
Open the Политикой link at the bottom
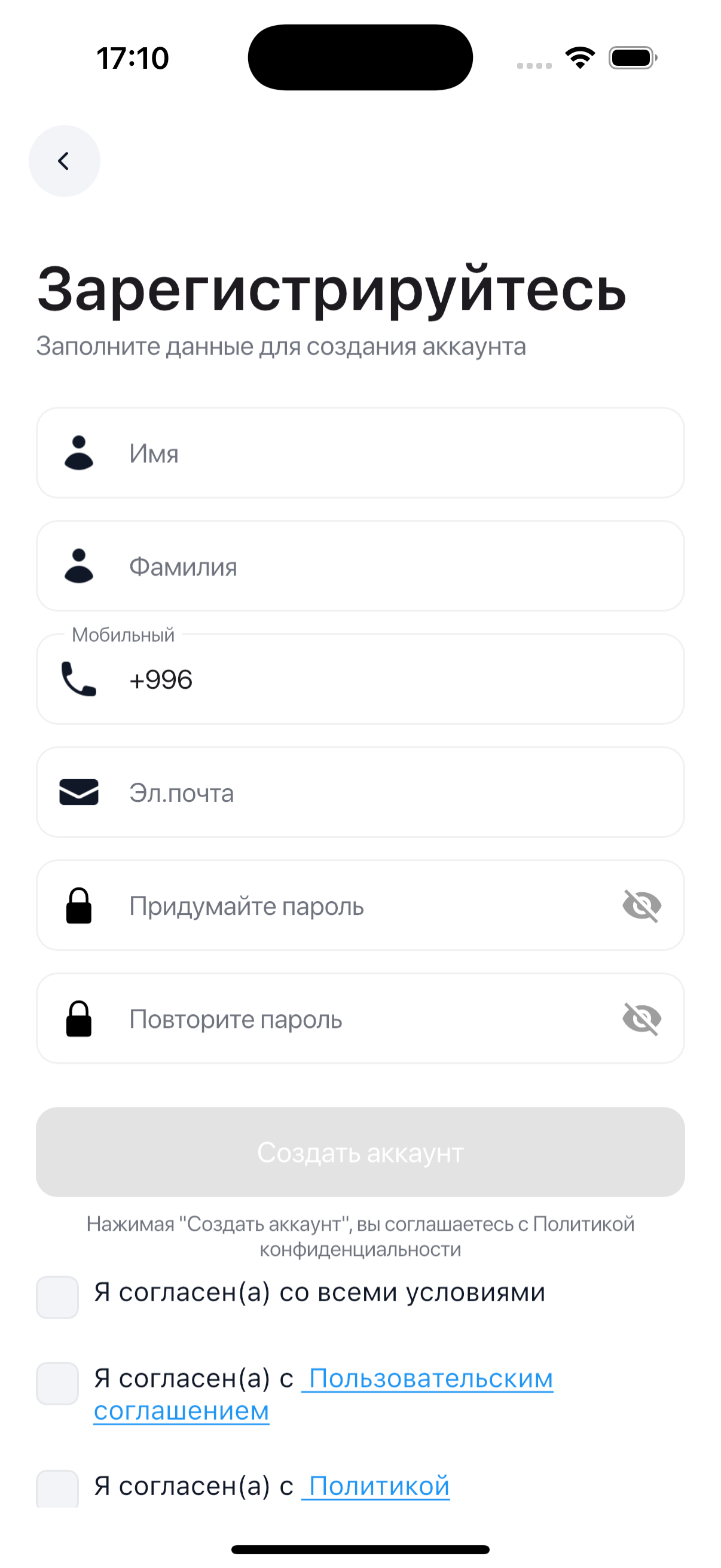point(377,1485)
